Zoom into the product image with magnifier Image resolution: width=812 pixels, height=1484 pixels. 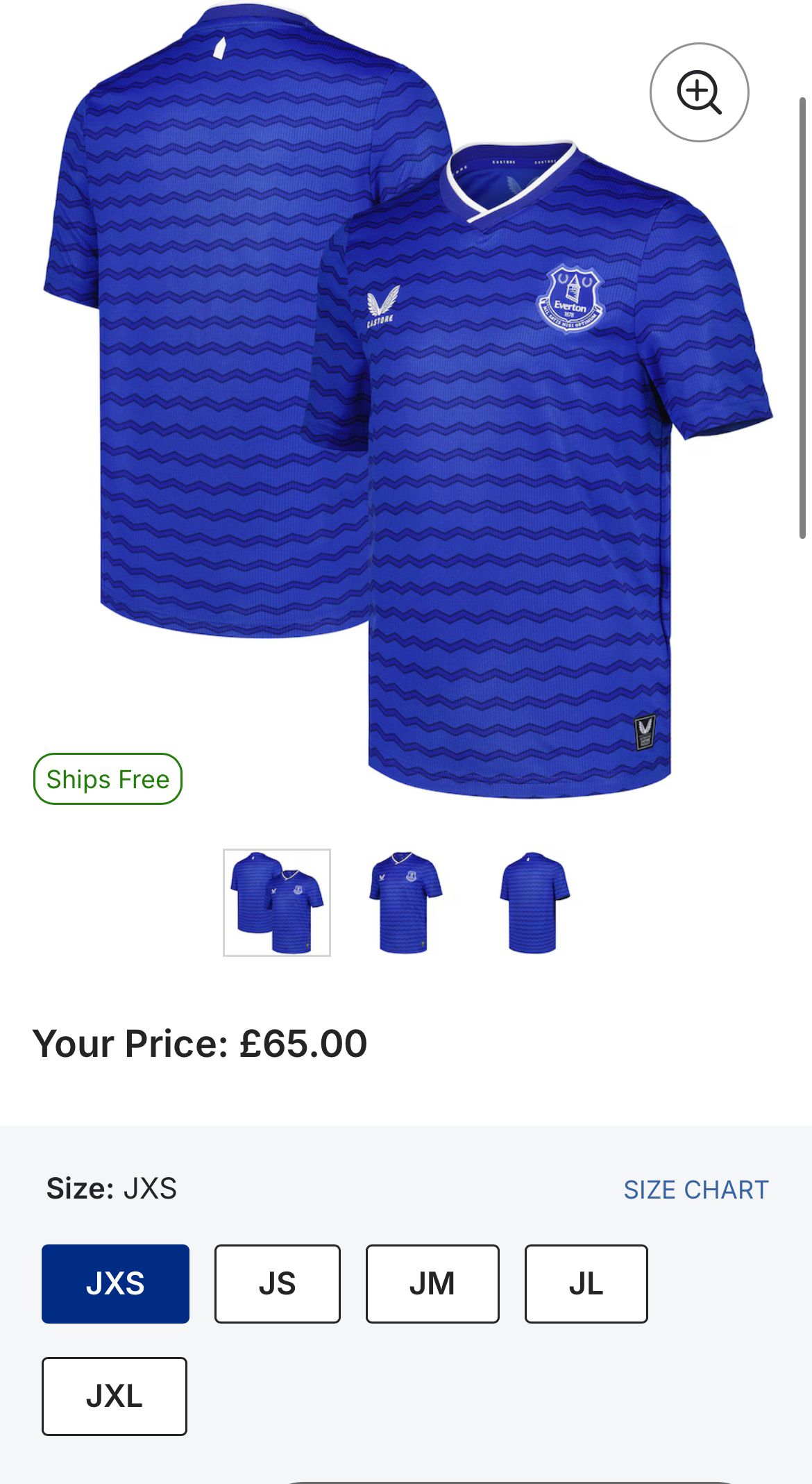[x=699, y=92]
